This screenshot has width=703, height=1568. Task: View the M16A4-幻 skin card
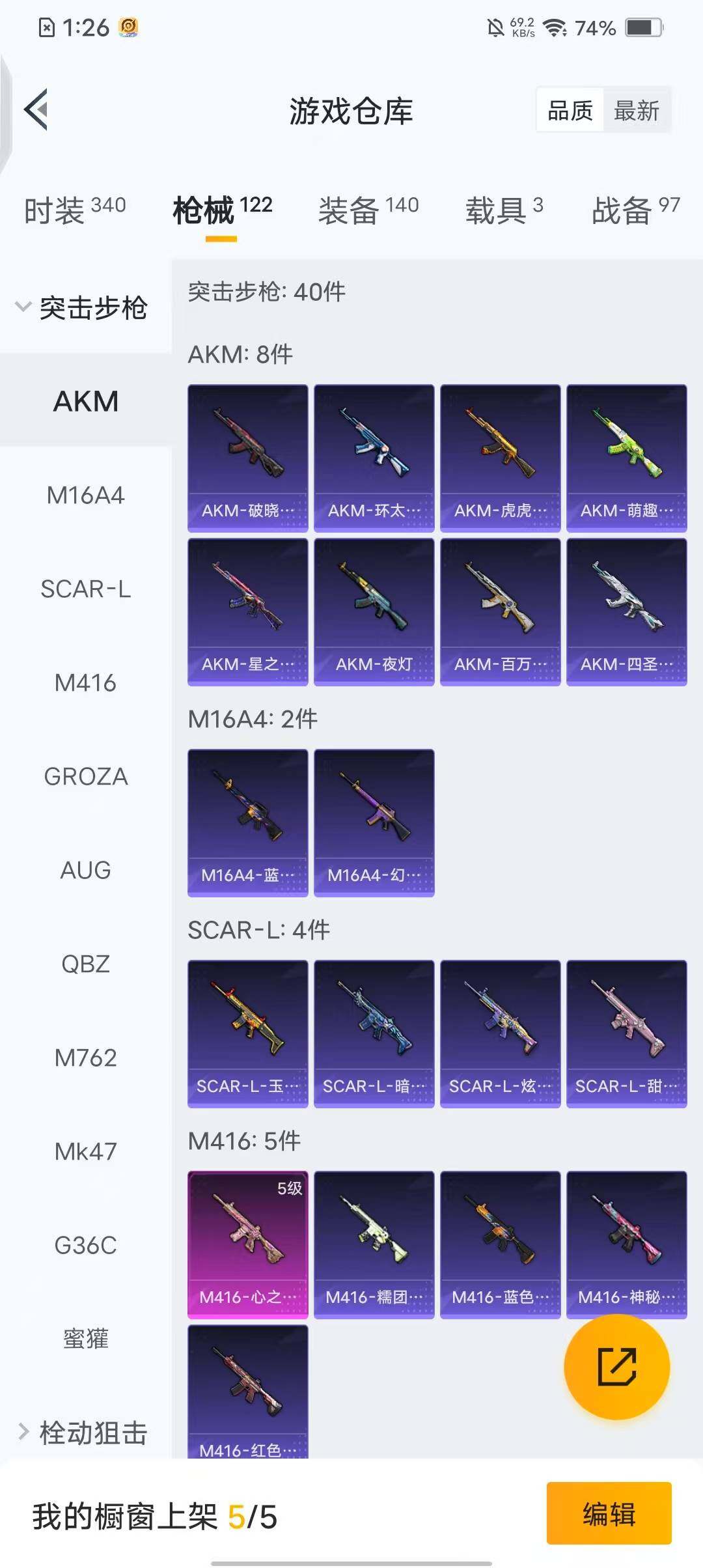(374, 822)
